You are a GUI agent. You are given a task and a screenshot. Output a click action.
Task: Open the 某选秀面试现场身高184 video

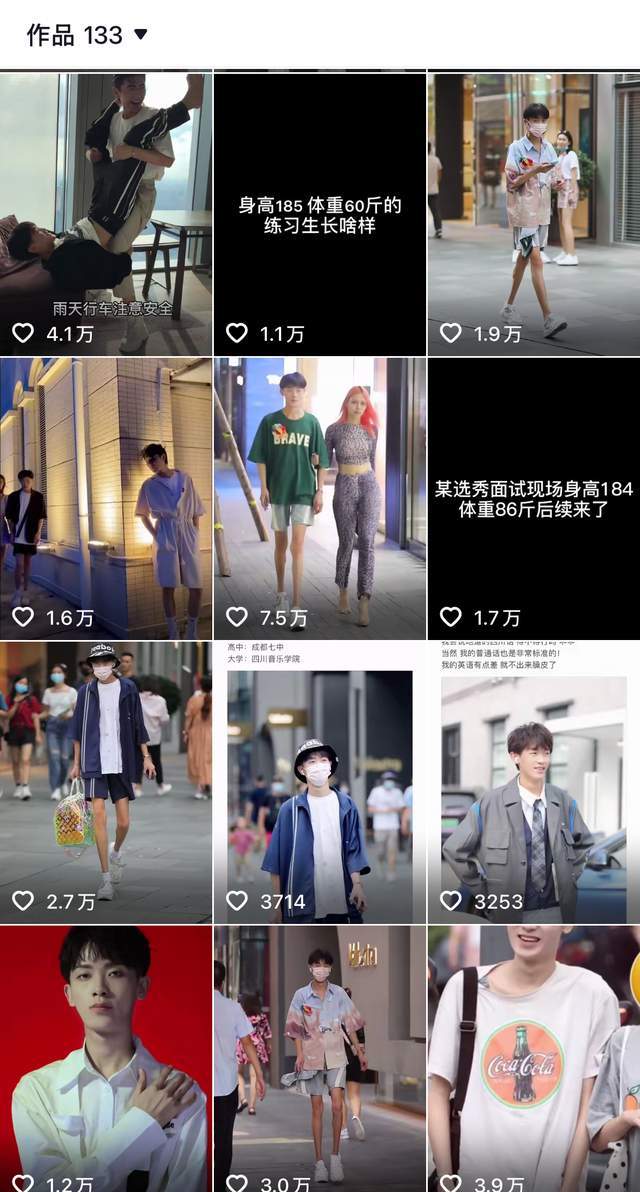coord(534,497)
